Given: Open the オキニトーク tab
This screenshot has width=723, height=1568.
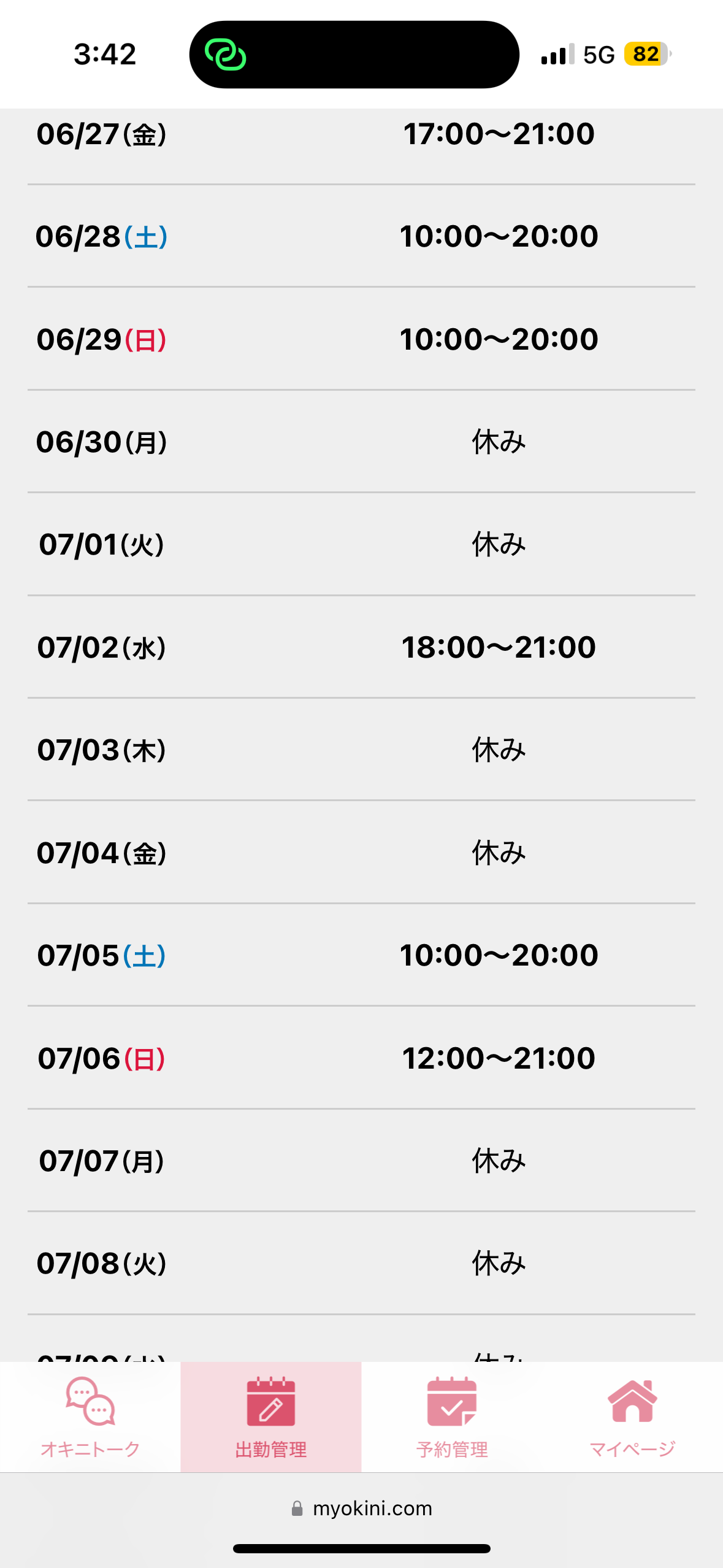Looking at the screenshot, I should point(90,1417).
